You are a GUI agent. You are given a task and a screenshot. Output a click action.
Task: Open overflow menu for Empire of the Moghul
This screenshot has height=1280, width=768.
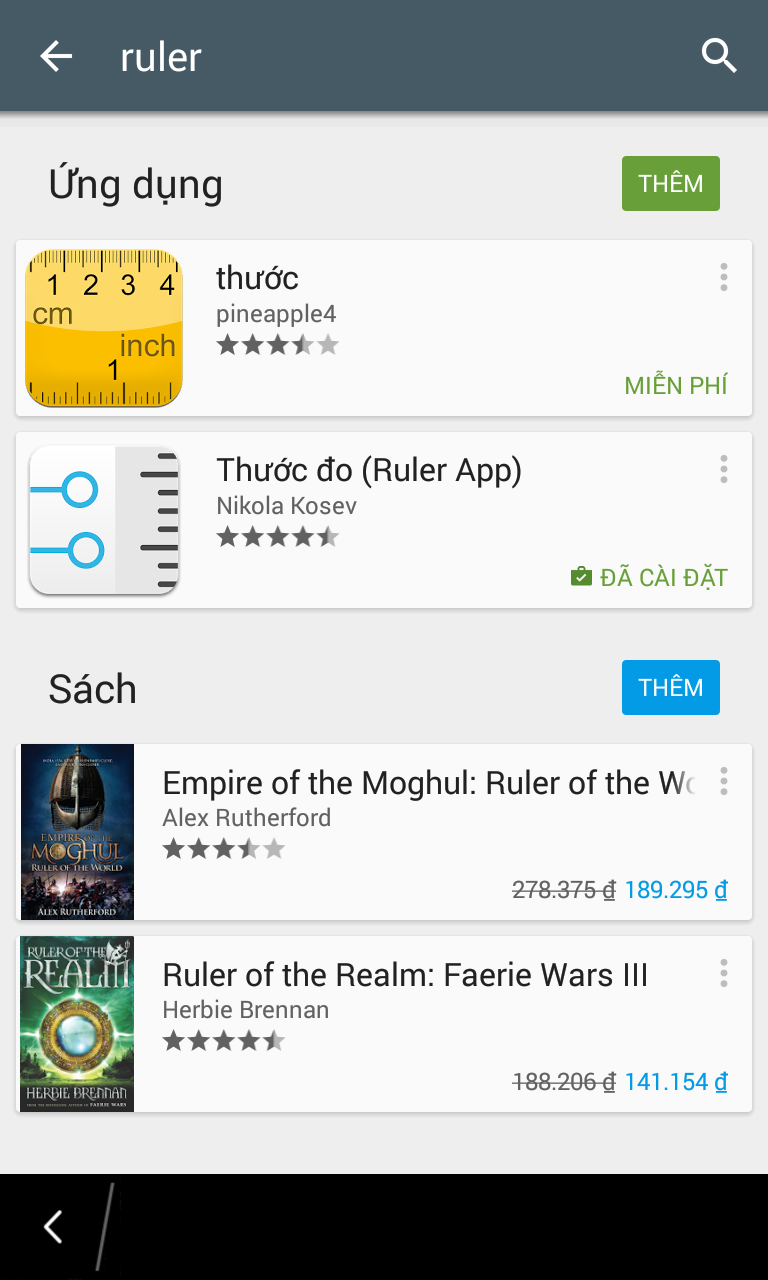(724, 781)
